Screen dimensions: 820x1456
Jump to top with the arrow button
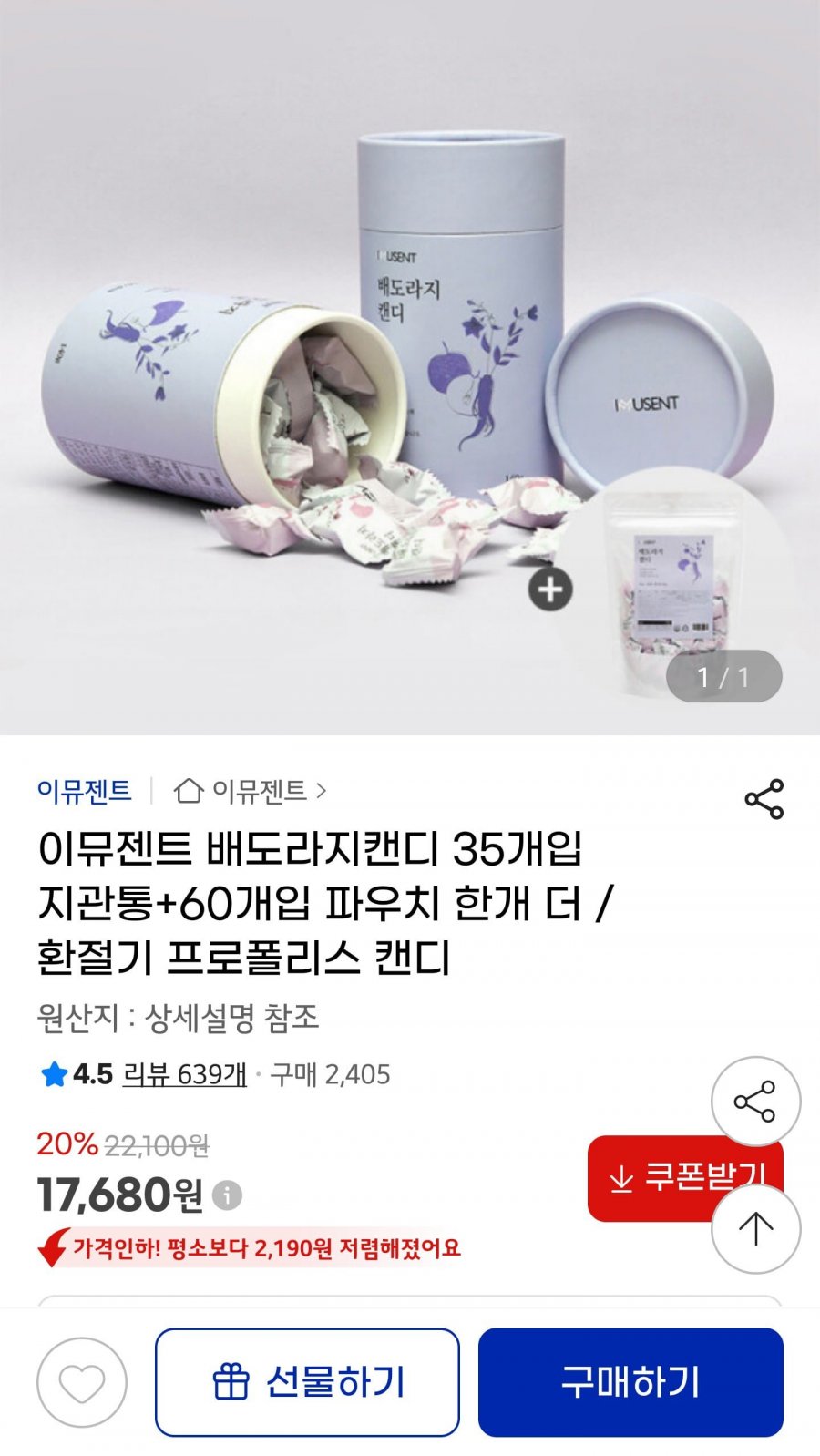(x=755, y=1229)
